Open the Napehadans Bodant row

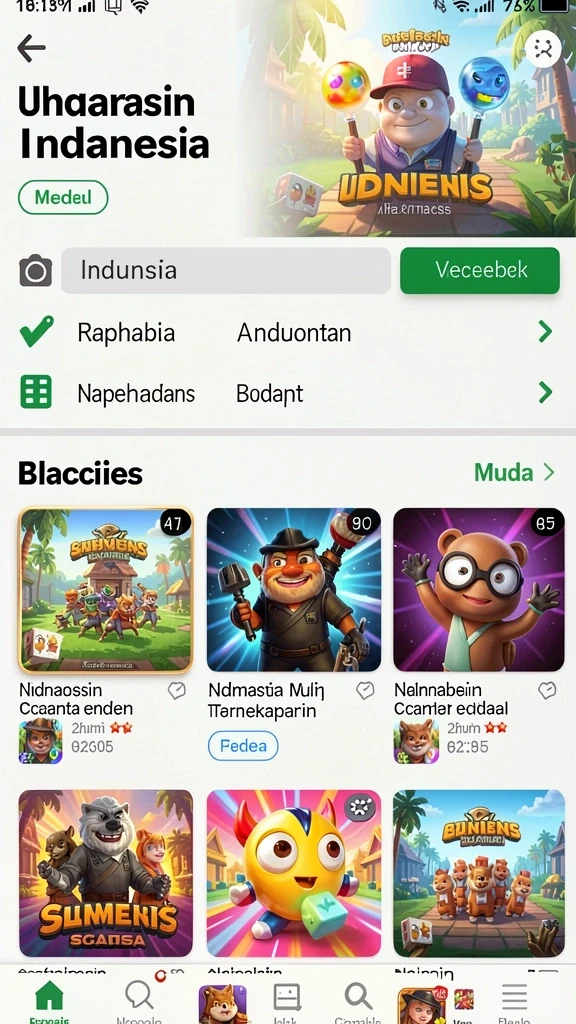(288, 392)
